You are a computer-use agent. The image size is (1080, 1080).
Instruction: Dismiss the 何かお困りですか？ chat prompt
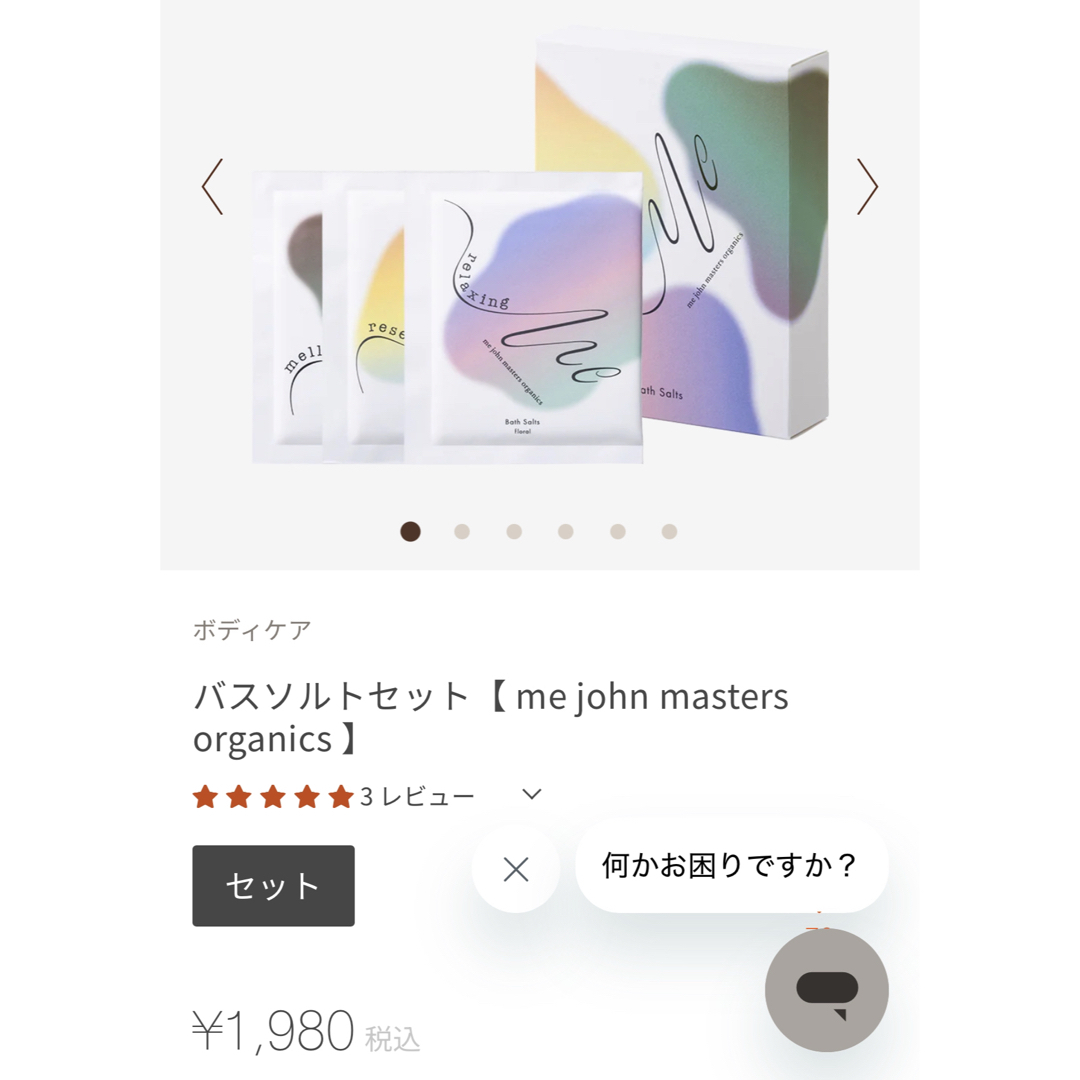516,869
